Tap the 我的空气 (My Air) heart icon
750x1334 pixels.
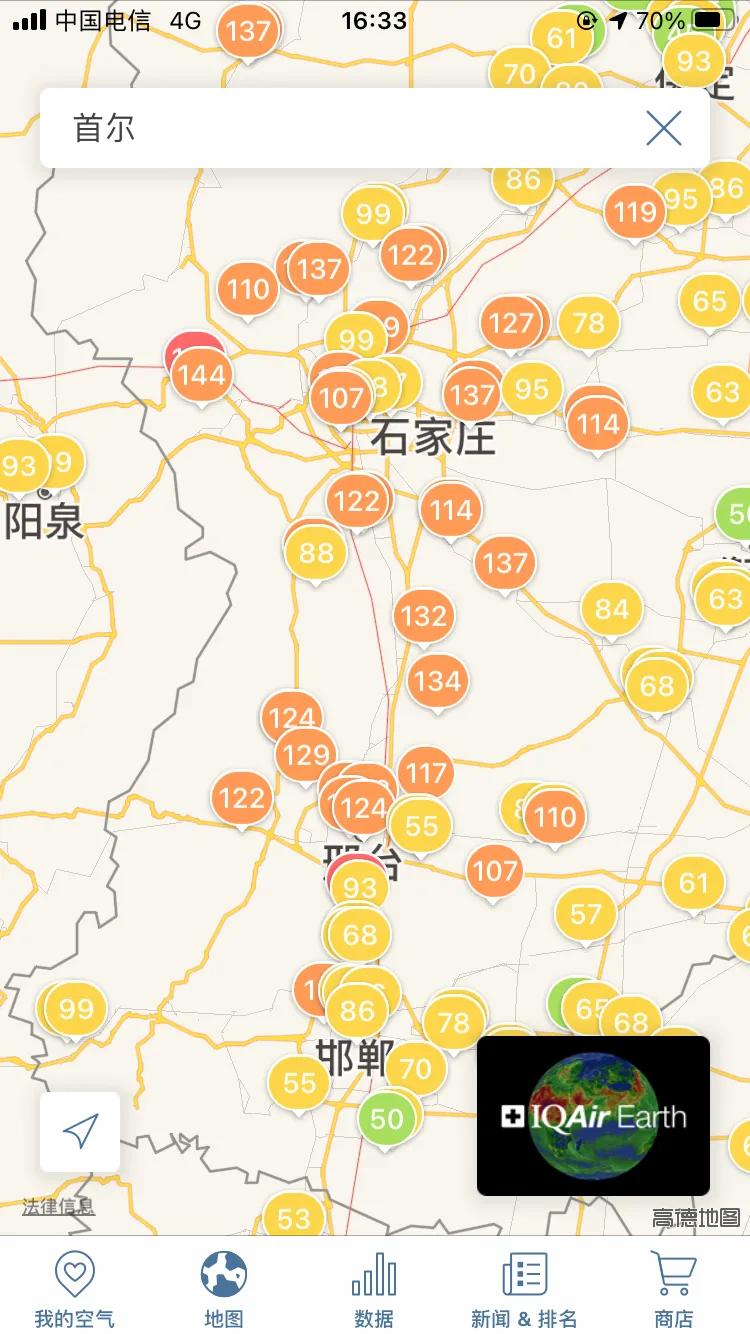point(75,1284)
